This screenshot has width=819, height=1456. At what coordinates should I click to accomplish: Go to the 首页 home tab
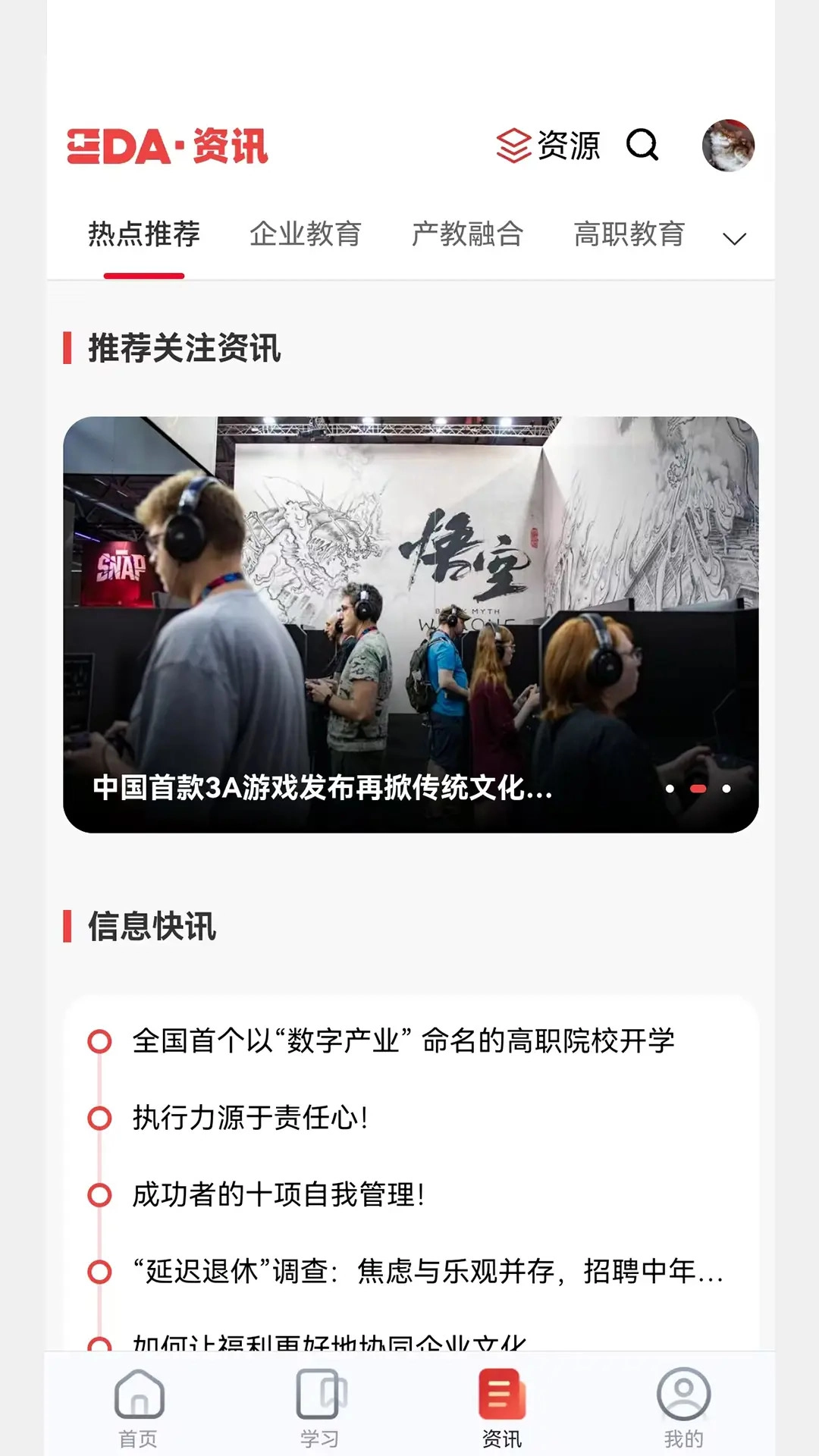tap(139, 1407)
